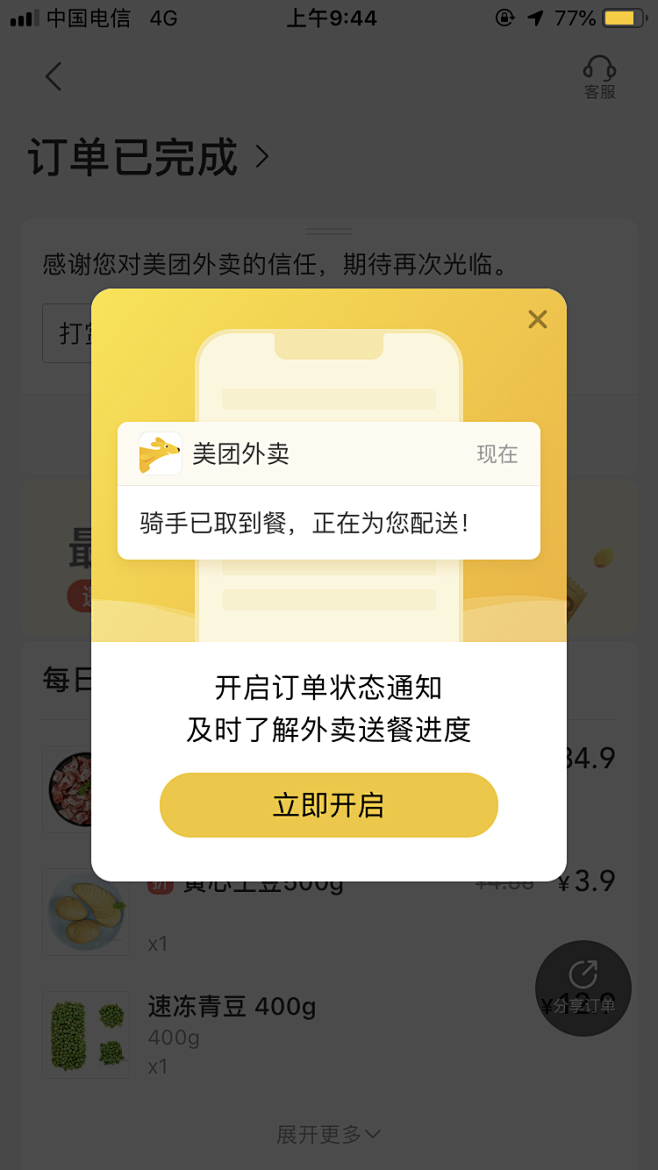Screen dimensions: 658x1170
Task: Go back with the top arrow
Action: 54,77
